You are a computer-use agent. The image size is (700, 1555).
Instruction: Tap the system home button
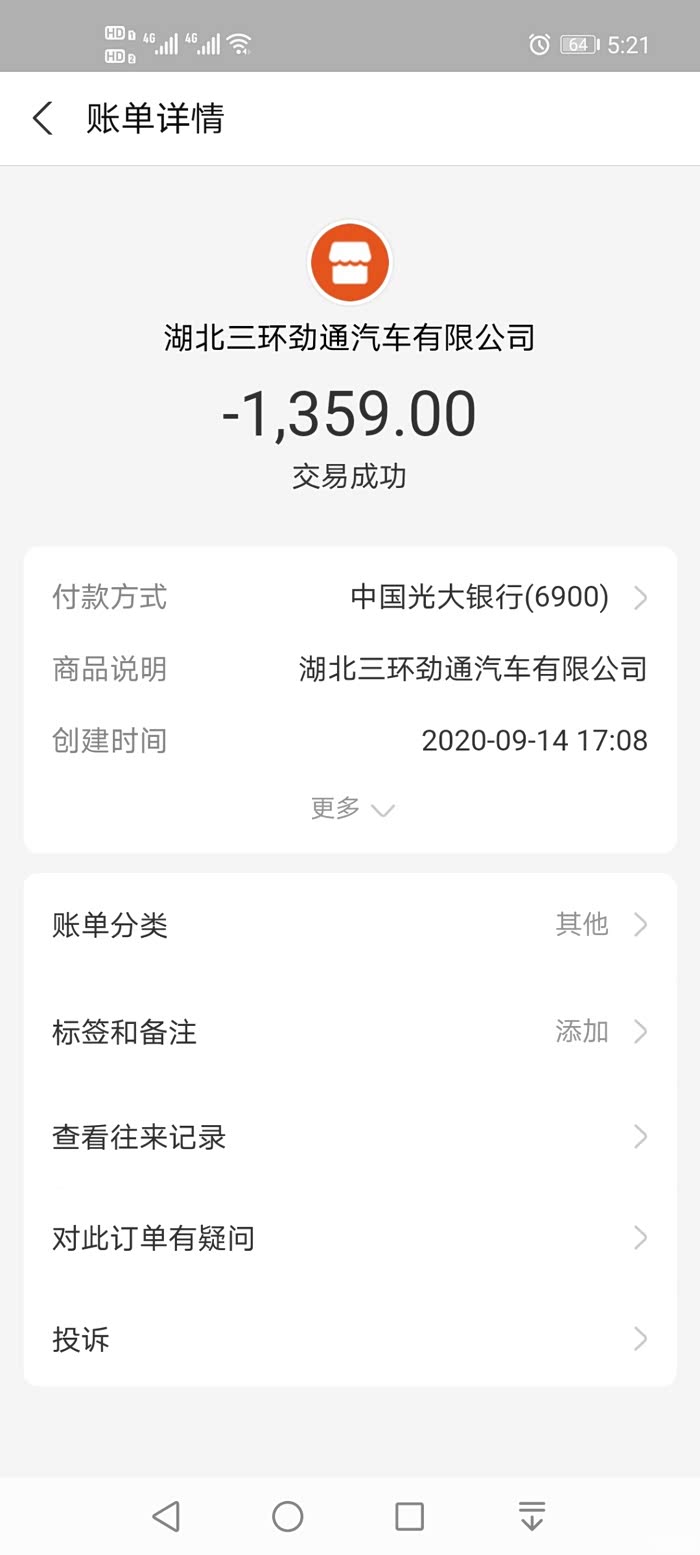288,1516
